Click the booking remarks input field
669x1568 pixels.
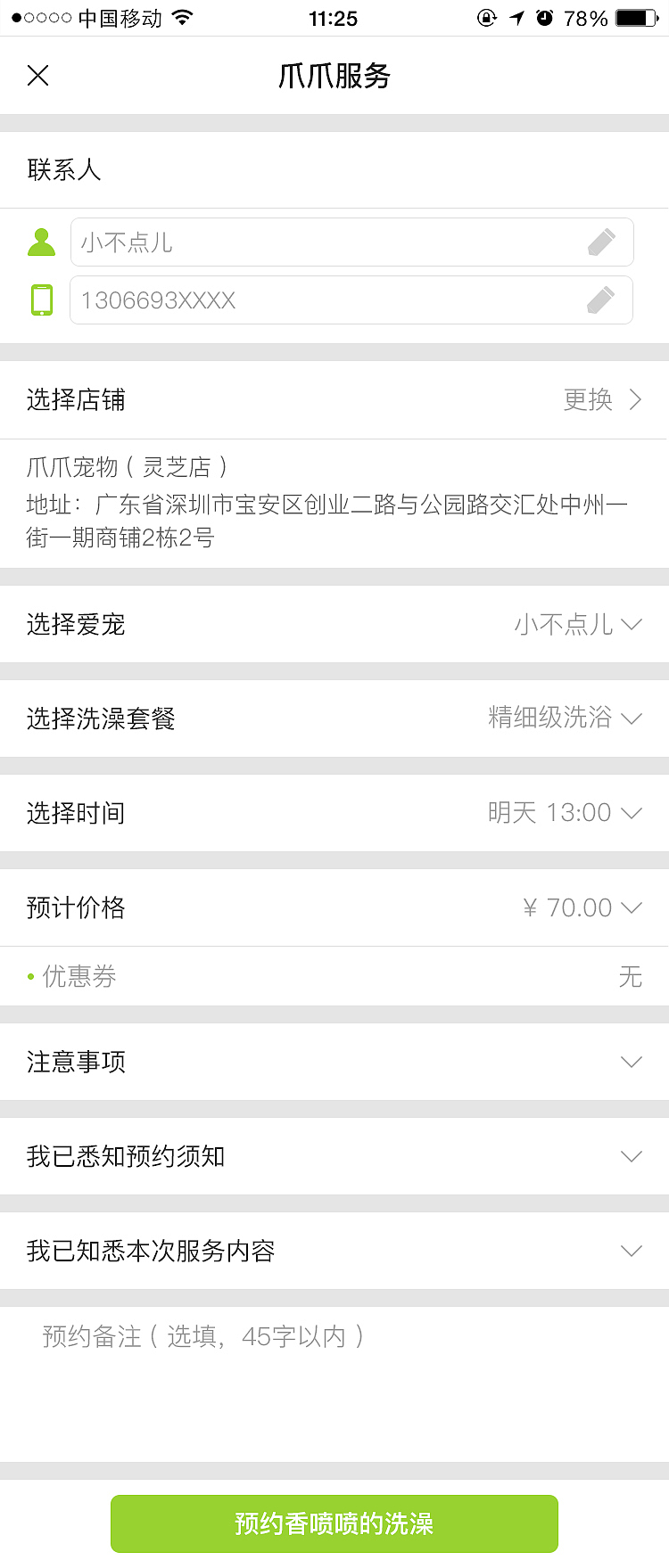click(x=334, y=1337)
